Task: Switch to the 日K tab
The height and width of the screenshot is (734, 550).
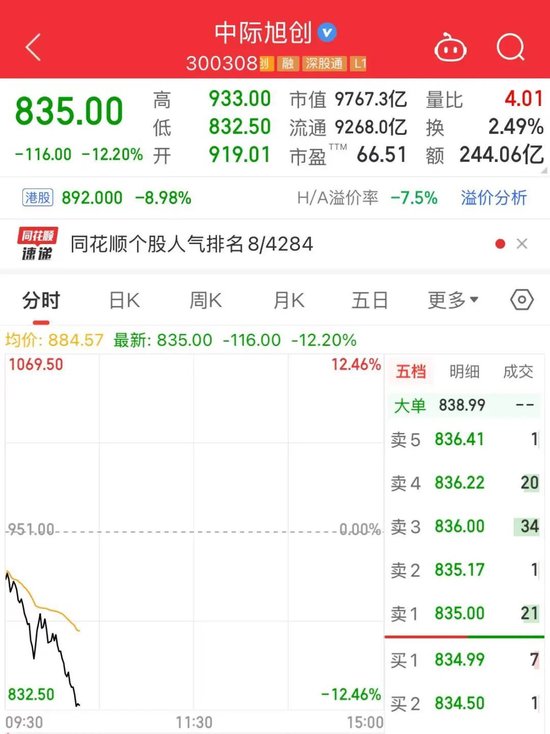Action: 124,301
